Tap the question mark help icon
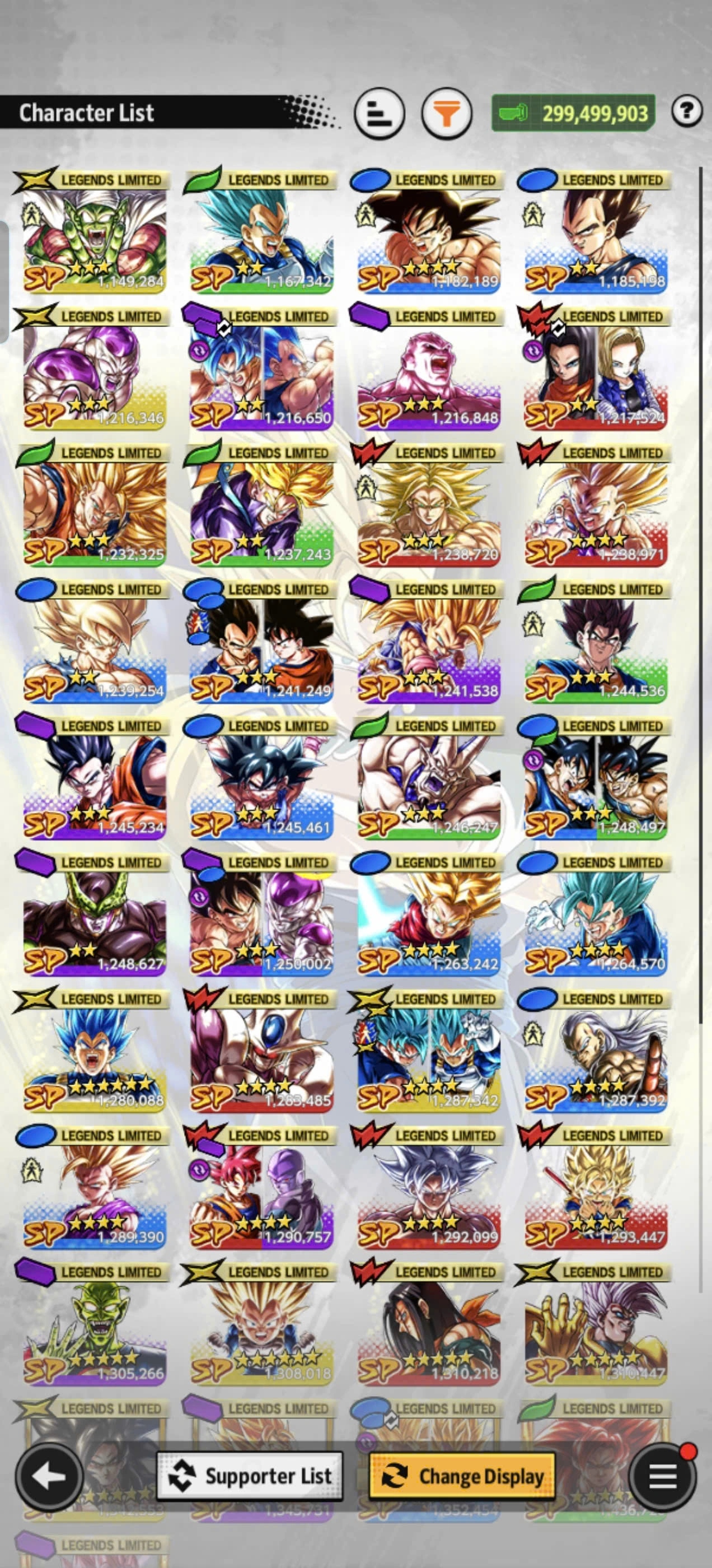The width and height of the screenshot is (712, 1568). (x=687, y=111)
